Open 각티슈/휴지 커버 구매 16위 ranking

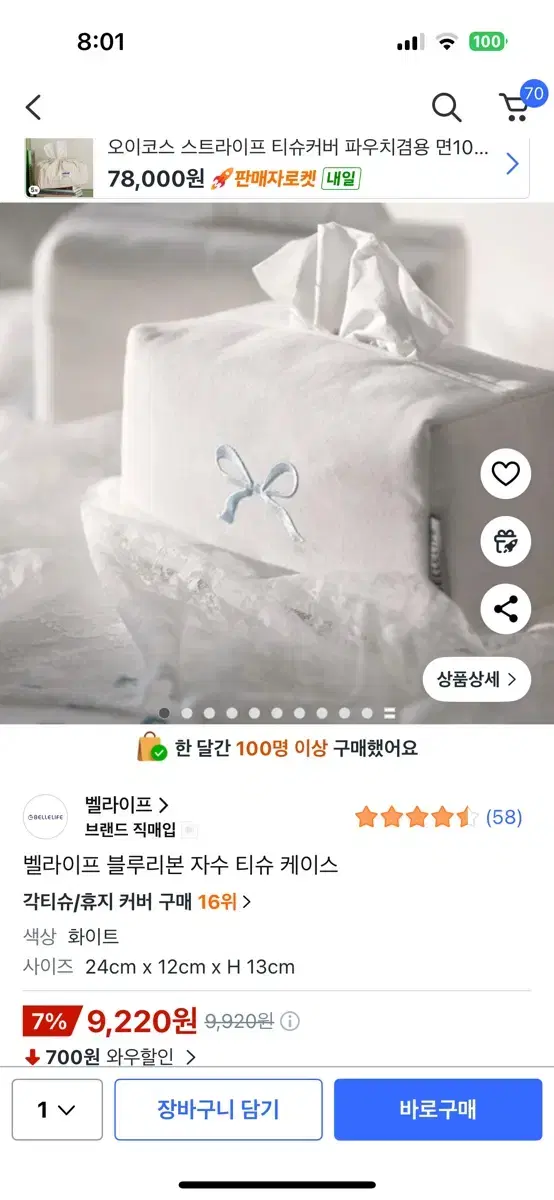click(x=137, y=901)
